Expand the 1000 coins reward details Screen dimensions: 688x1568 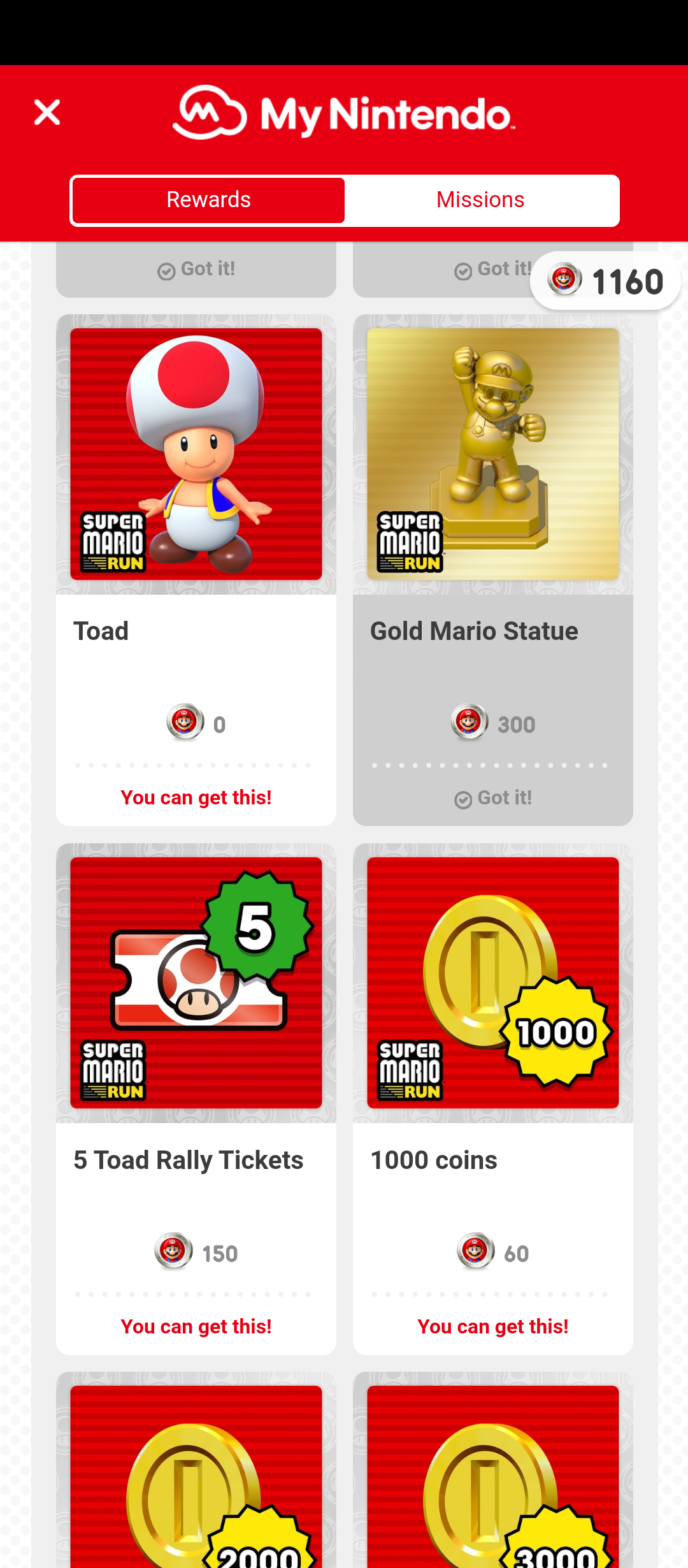[x=492, y=983]
